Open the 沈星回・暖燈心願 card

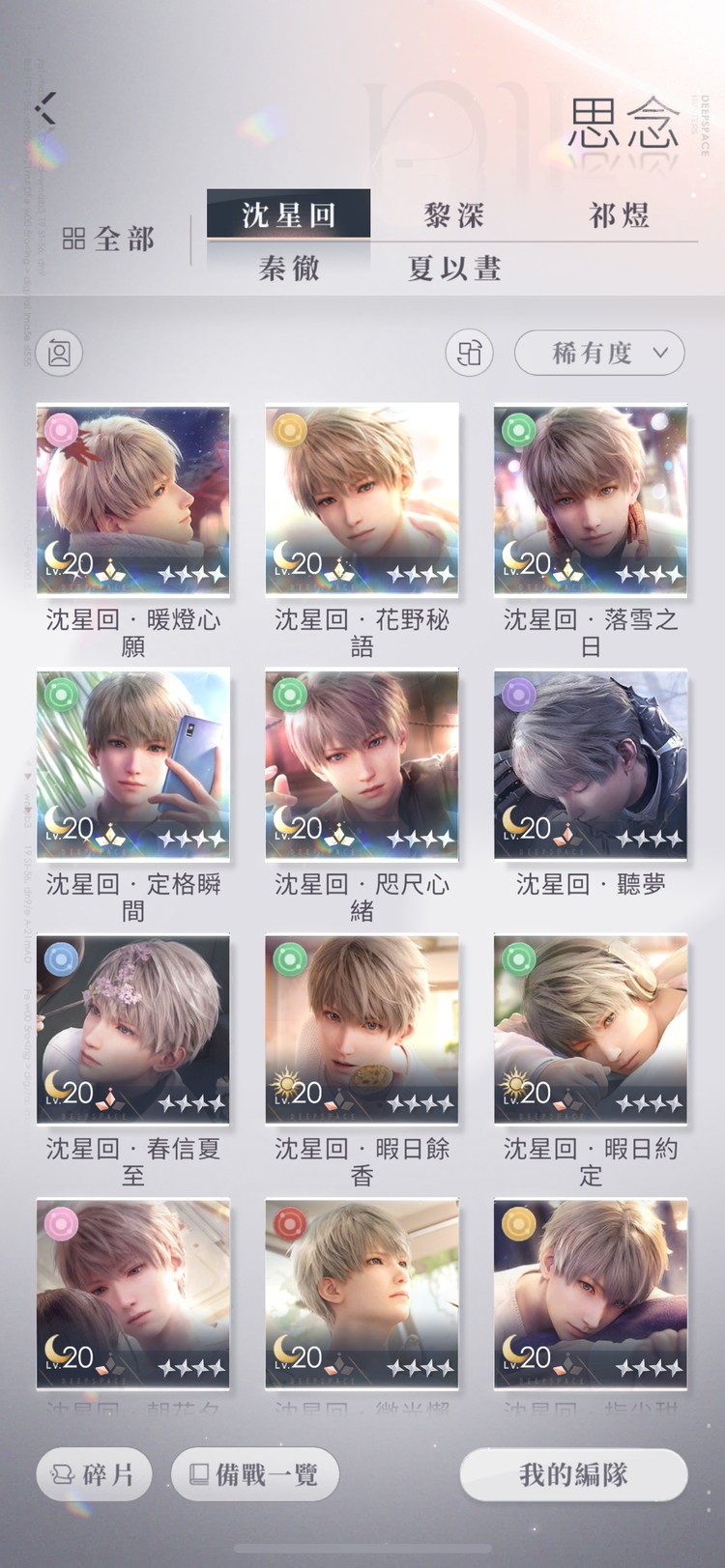[x=133, y=499]
